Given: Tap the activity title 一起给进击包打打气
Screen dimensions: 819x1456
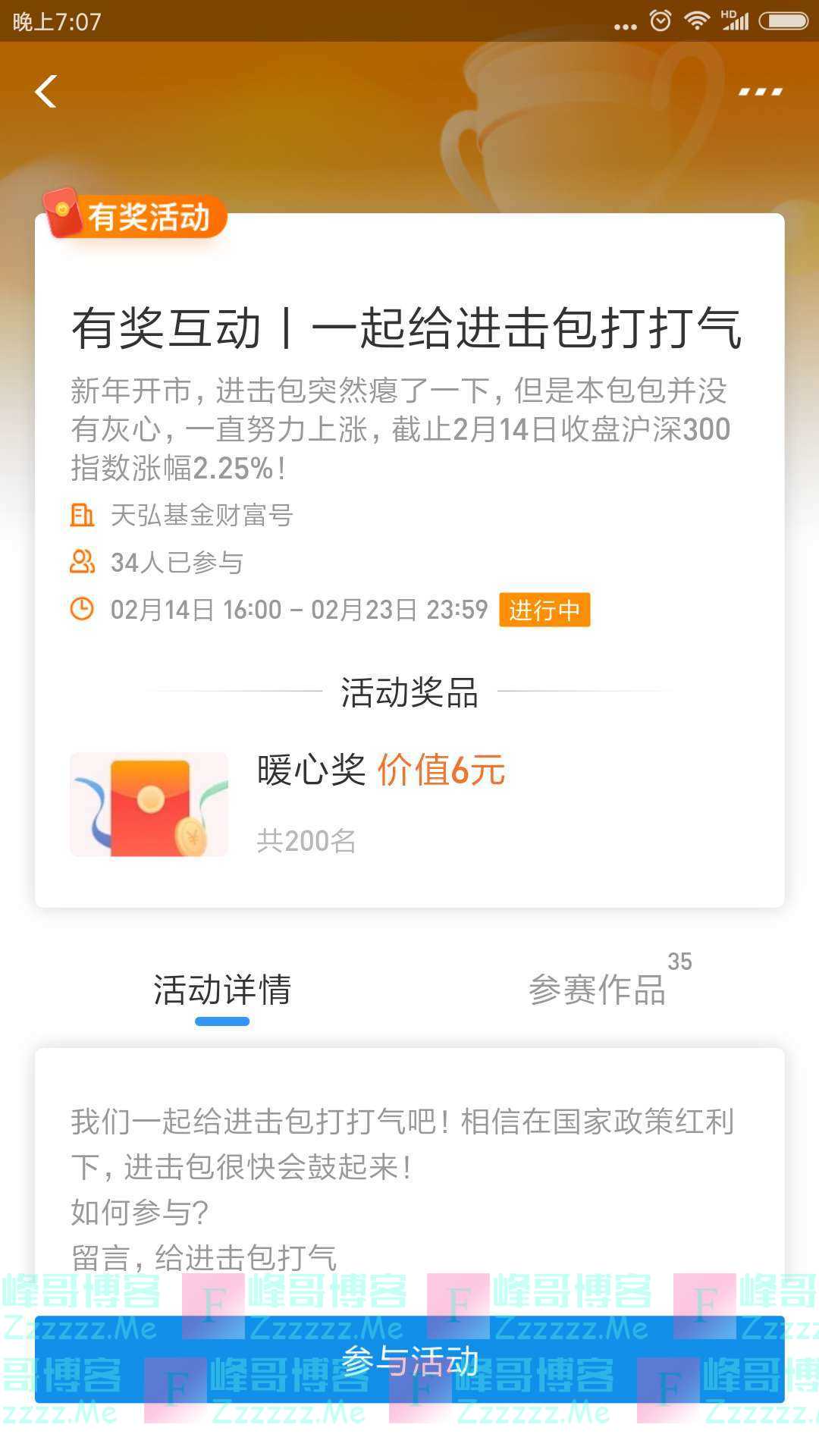Looking at the screenshot, I should pyautogui.click(x=409, y=326).
